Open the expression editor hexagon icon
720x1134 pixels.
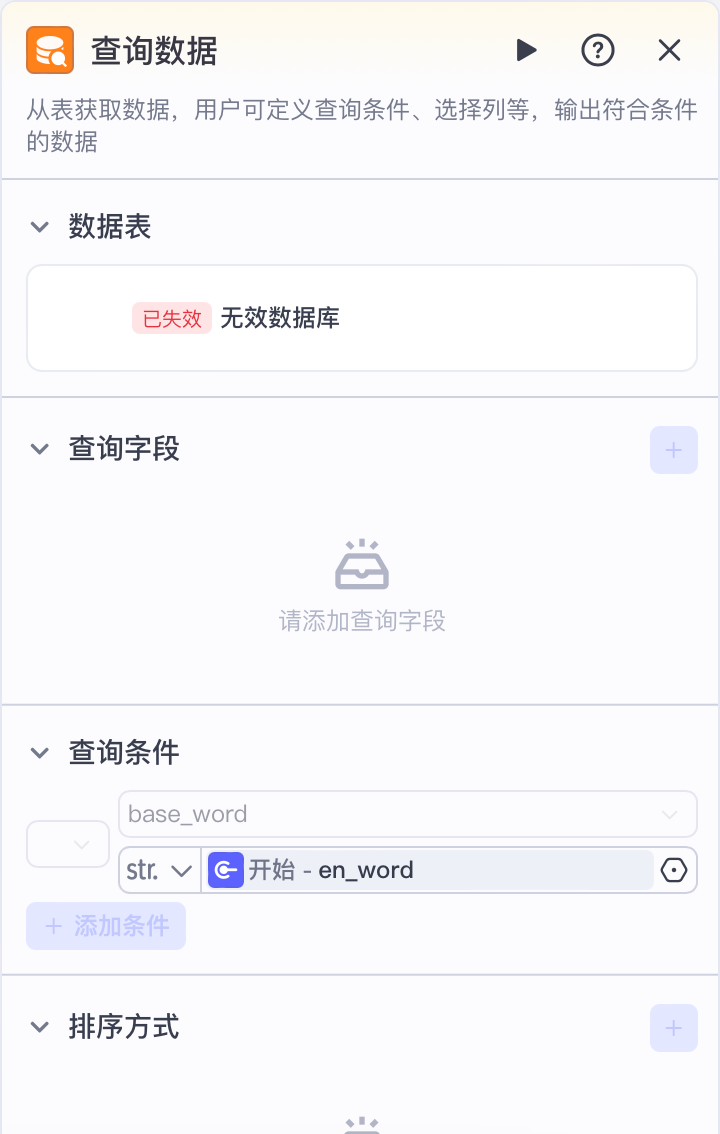click(674, 870)
